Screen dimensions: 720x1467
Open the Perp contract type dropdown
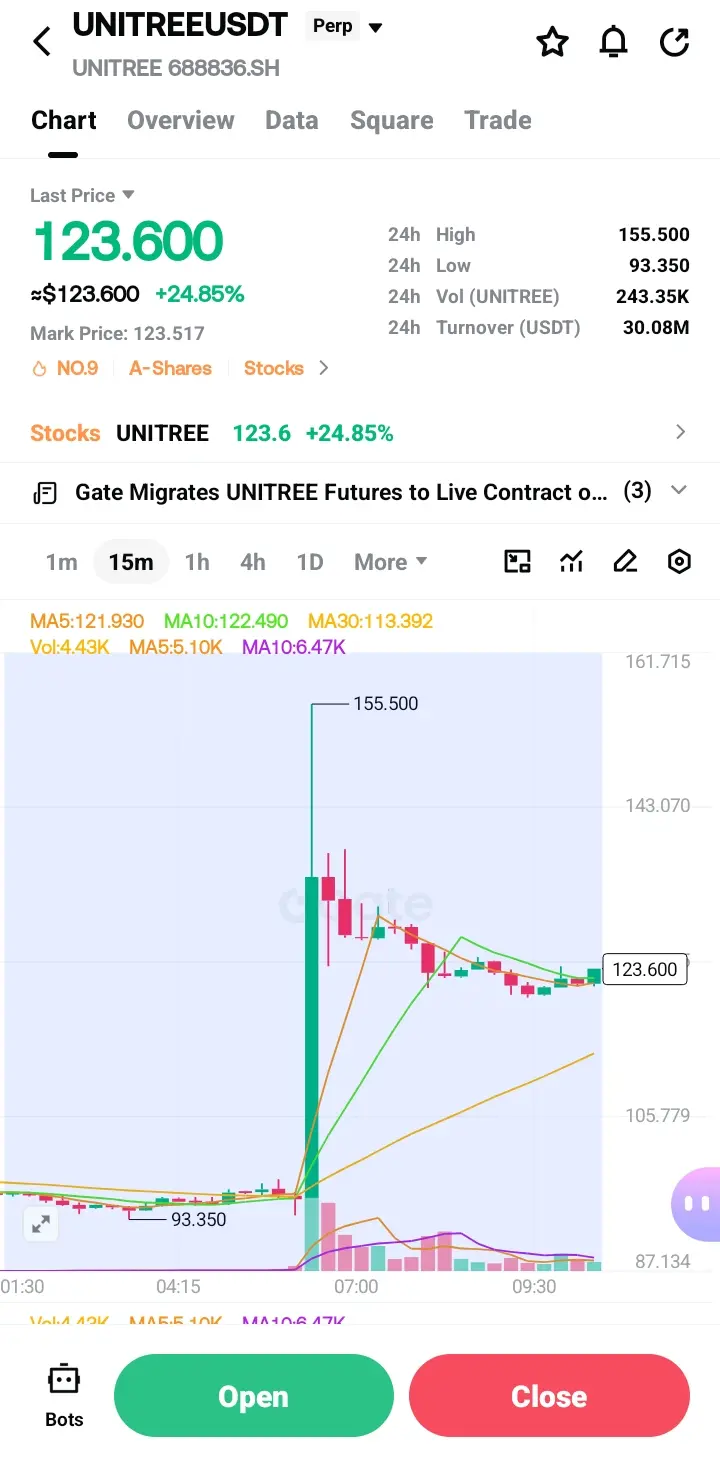(345, 27)
